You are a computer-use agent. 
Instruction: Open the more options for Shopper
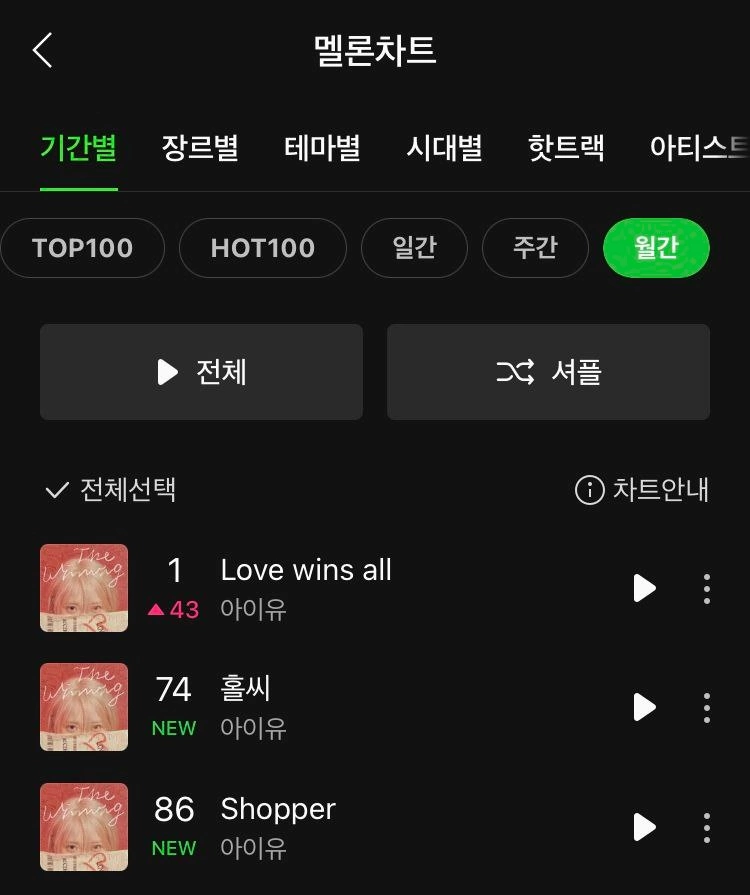click(707, 827)
